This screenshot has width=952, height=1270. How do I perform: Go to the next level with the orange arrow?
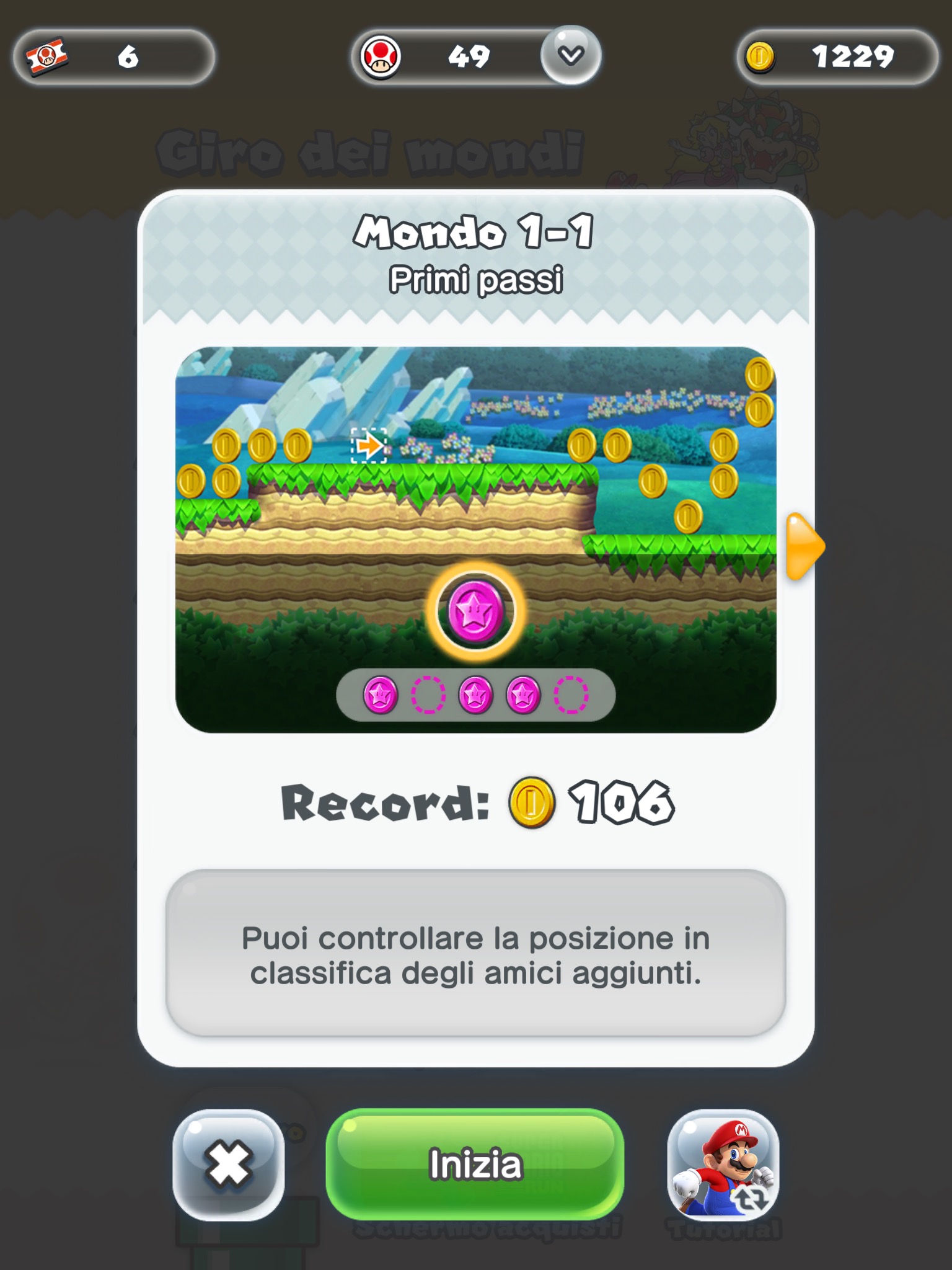[x=804, y=546]
